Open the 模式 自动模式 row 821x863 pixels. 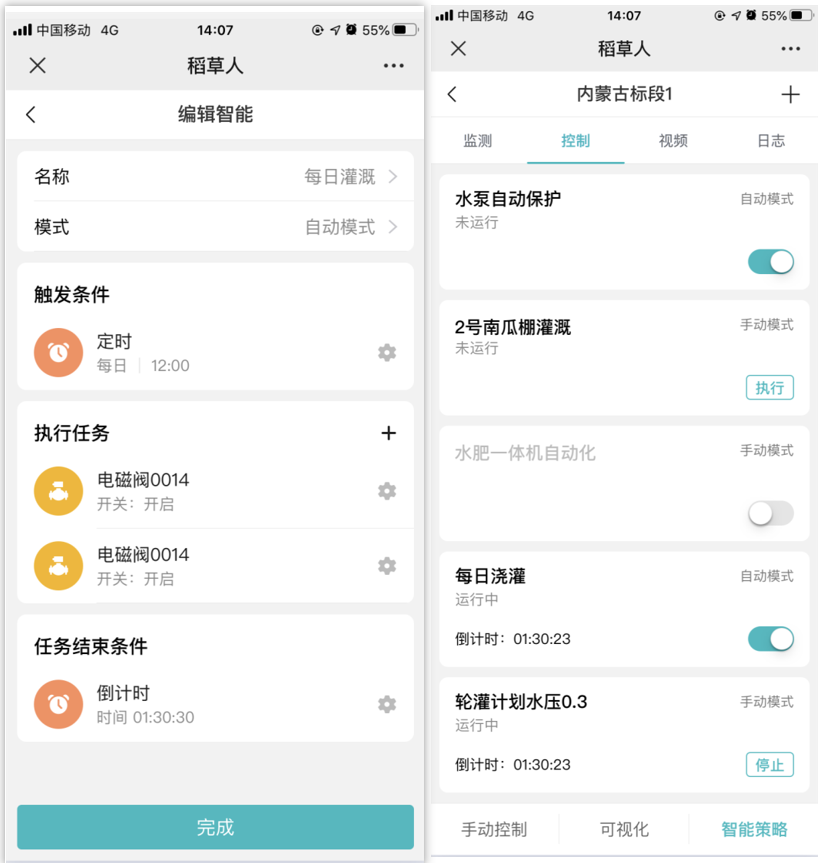pos(215,227)
